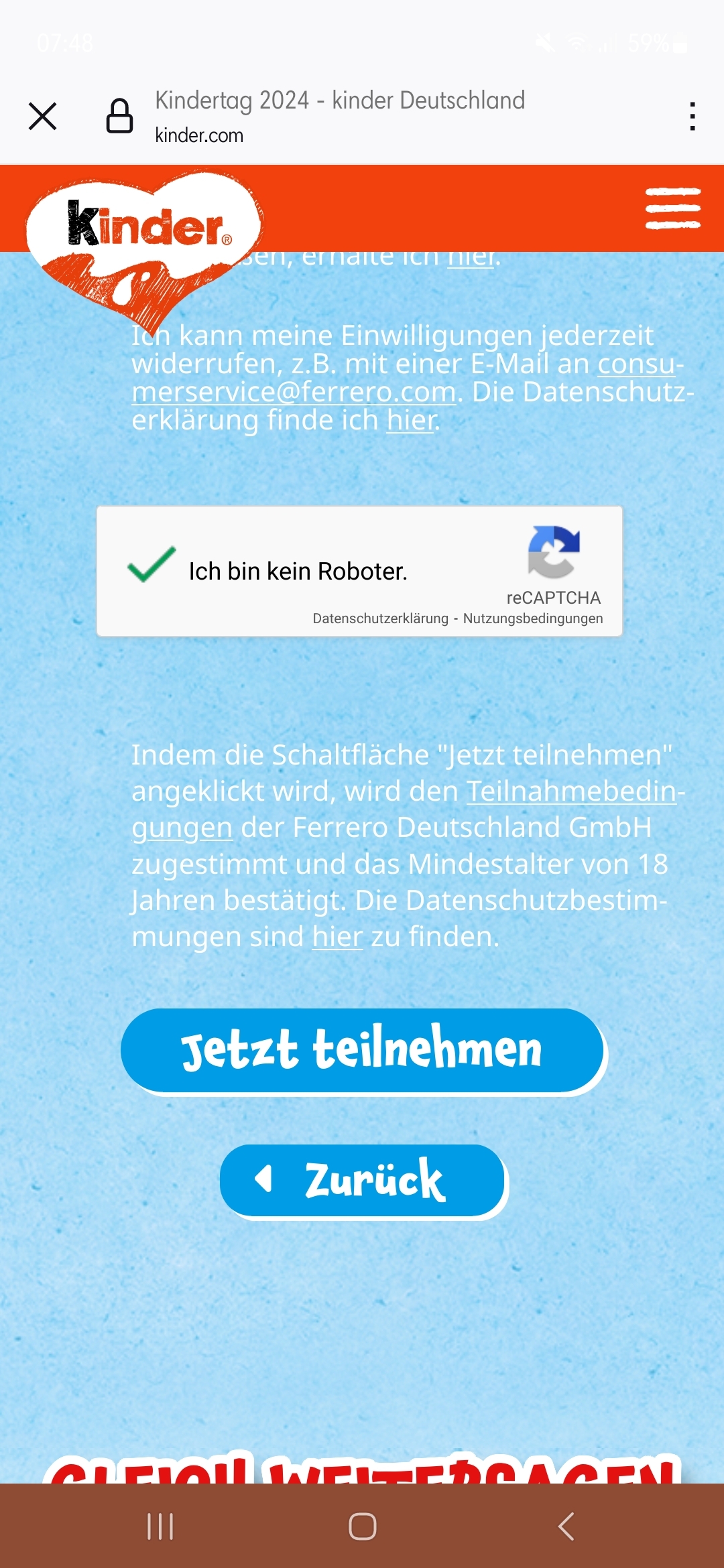Viewport: 724px width, 1568px height.
Task: Open the browser overflow menu
Action: tap(692, 117)
